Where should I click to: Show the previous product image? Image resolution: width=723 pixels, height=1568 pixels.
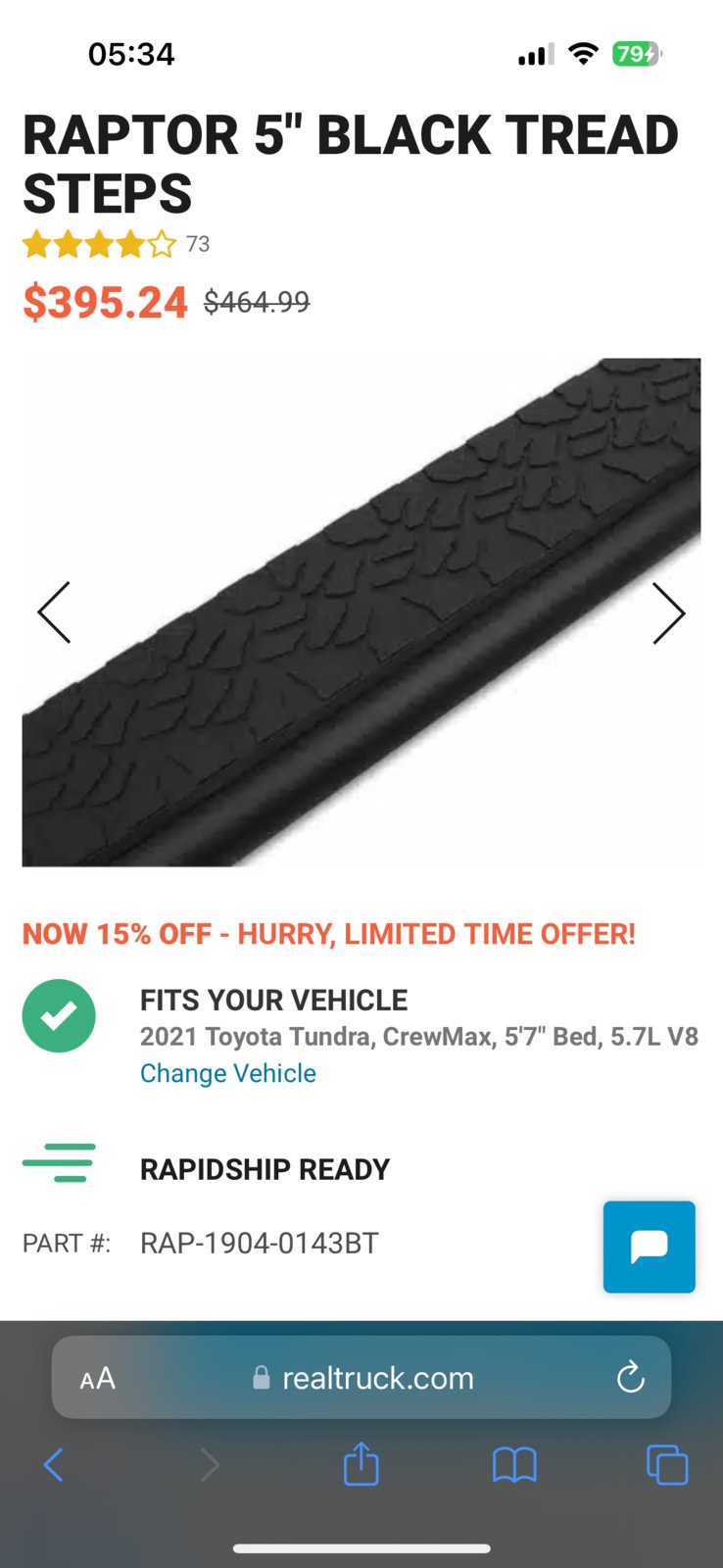pyautogui.click(x=54, y=612)
